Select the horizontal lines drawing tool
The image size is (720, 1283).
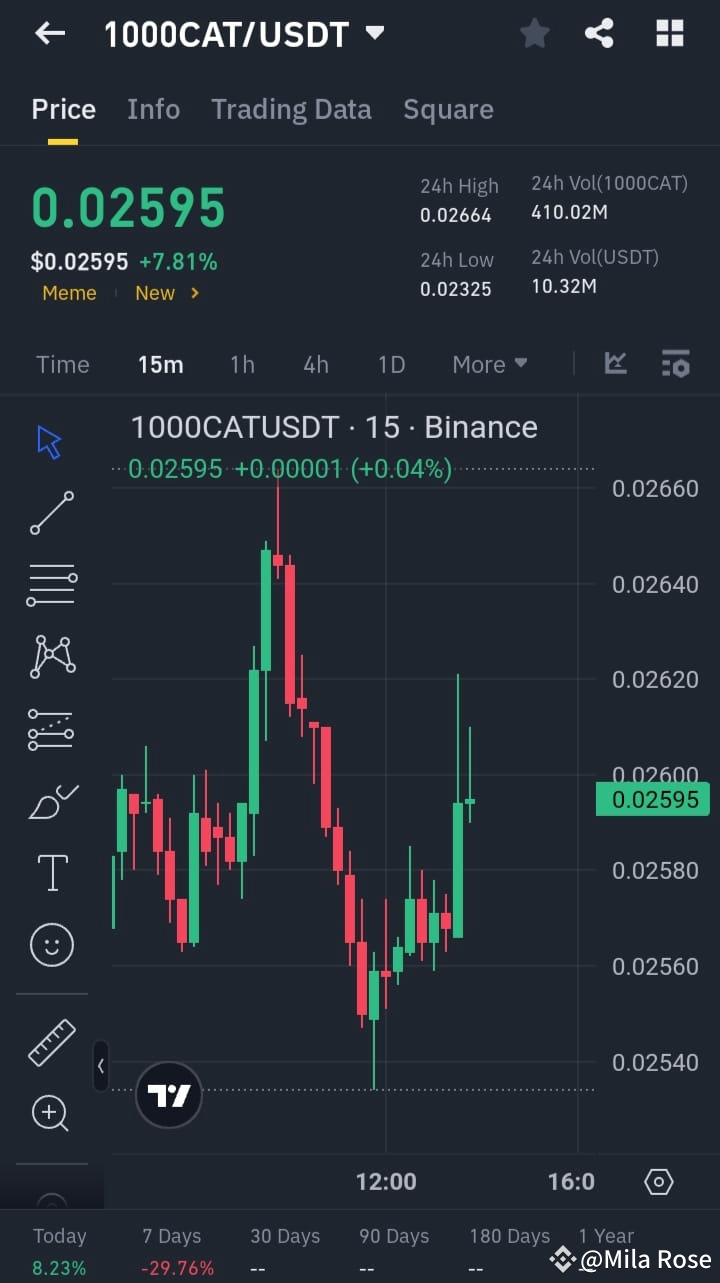[50, 584]
